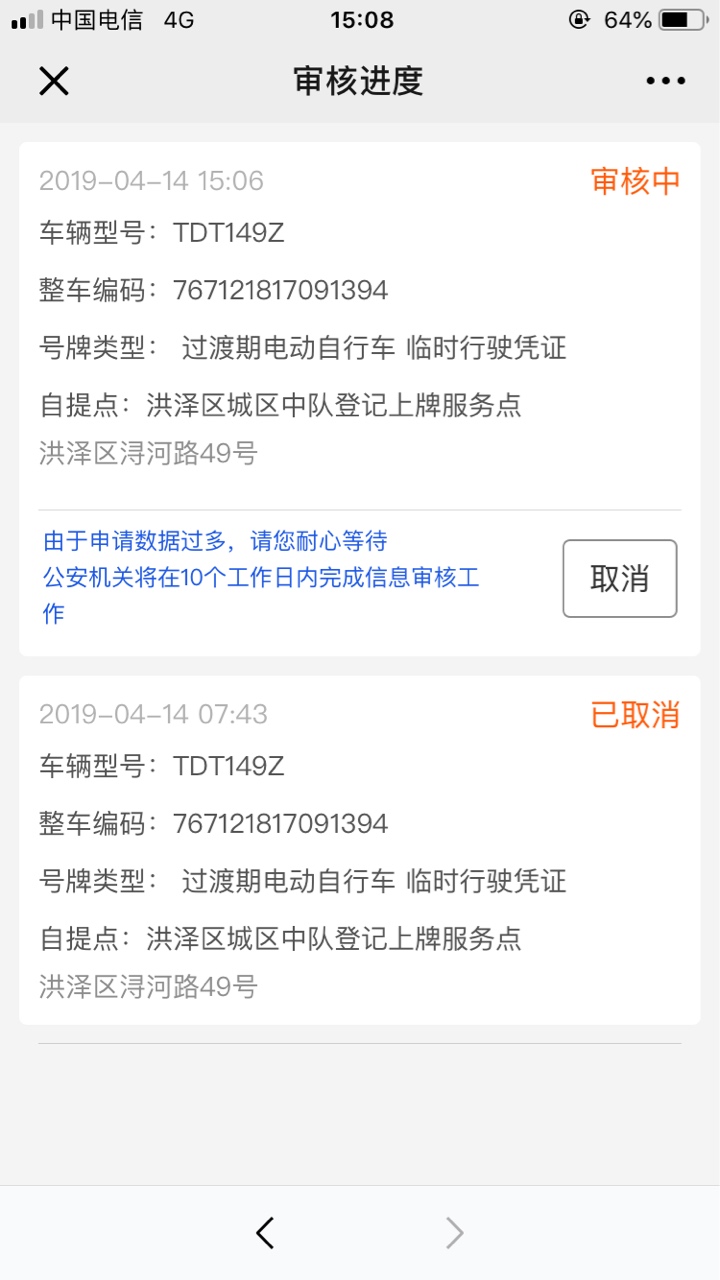Close the 审核进度 page with X
Viewport: 720px width, 1280px height.
(x=54, y=81)
